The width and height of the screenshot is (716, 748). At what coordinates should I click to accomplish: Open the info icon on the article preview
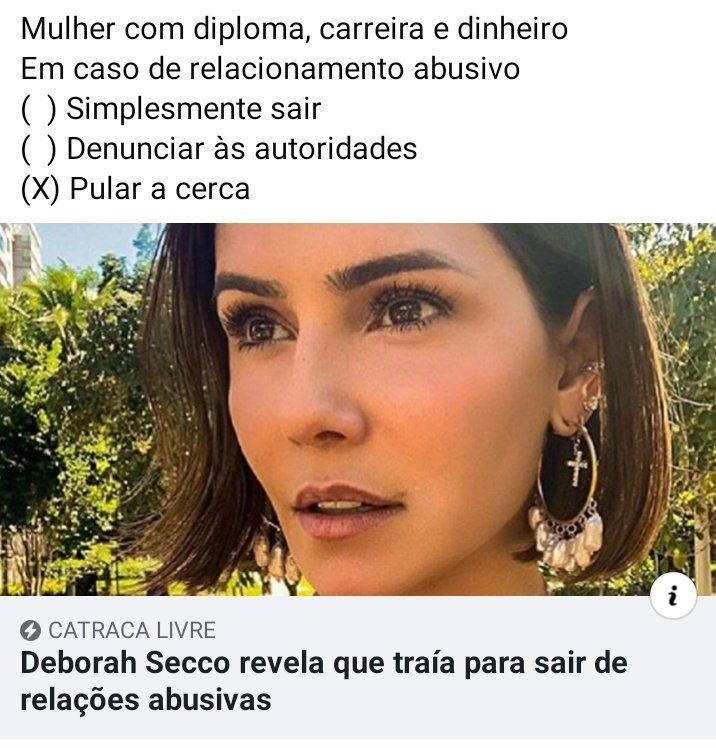coord(672,598)
